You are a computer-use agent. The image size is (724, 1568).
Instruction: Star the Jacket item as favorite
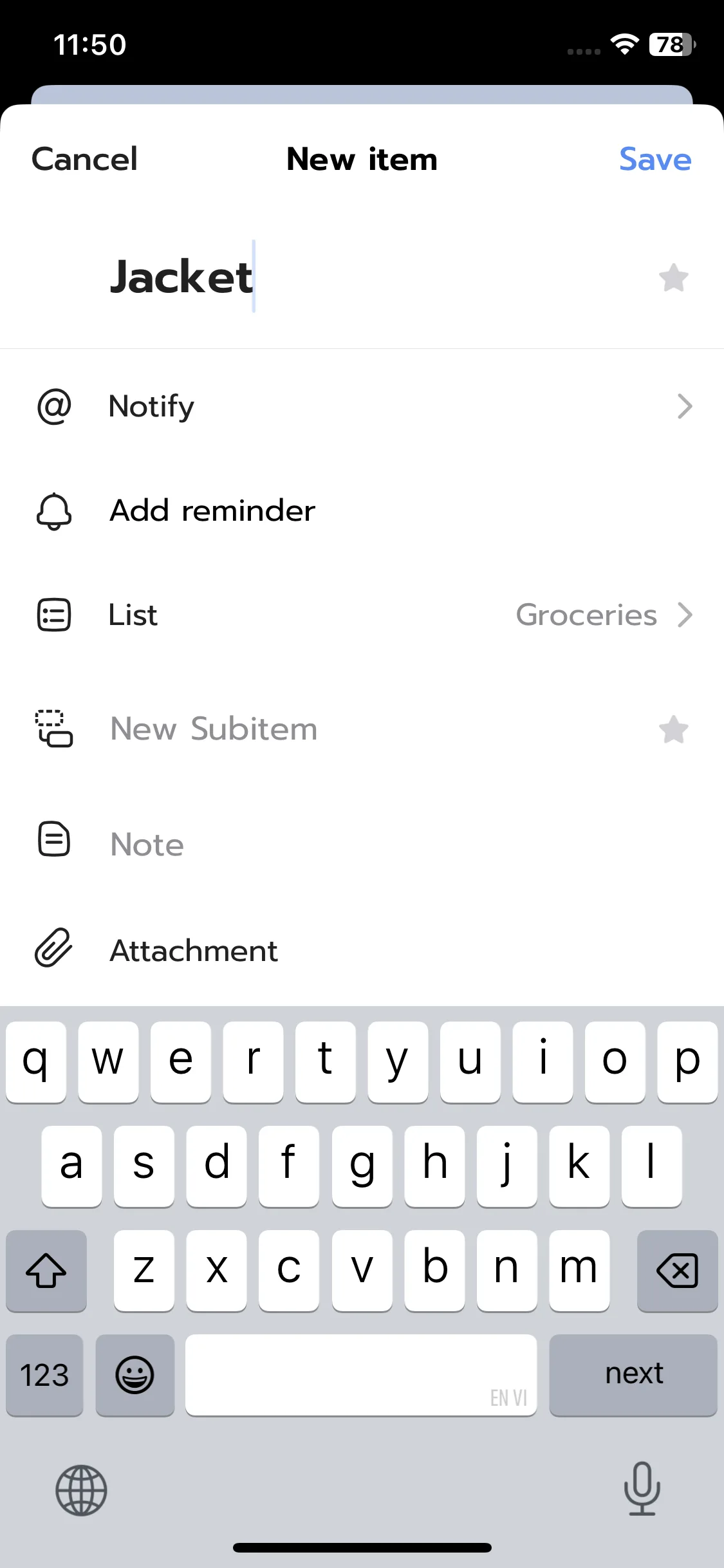click(673, 278)
